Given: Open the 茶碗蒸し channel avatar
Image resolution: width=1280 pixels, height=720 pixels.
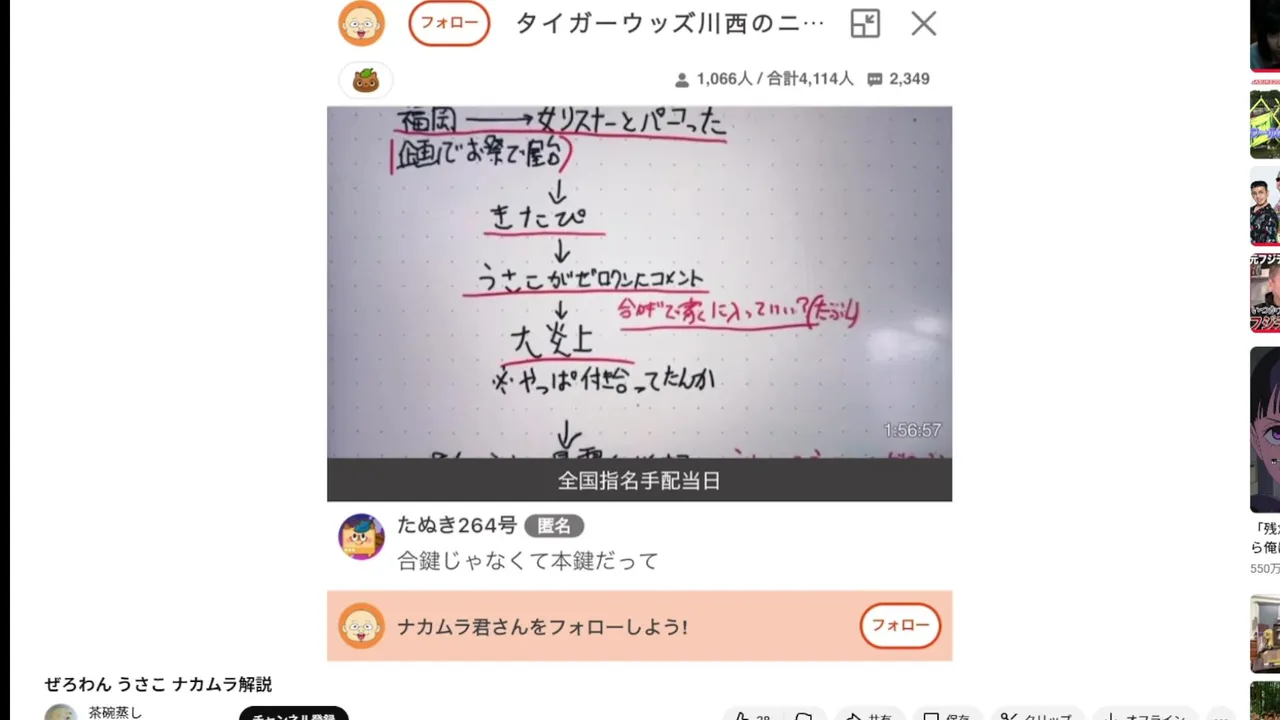Looking at the screenshot, I should 61,713.
